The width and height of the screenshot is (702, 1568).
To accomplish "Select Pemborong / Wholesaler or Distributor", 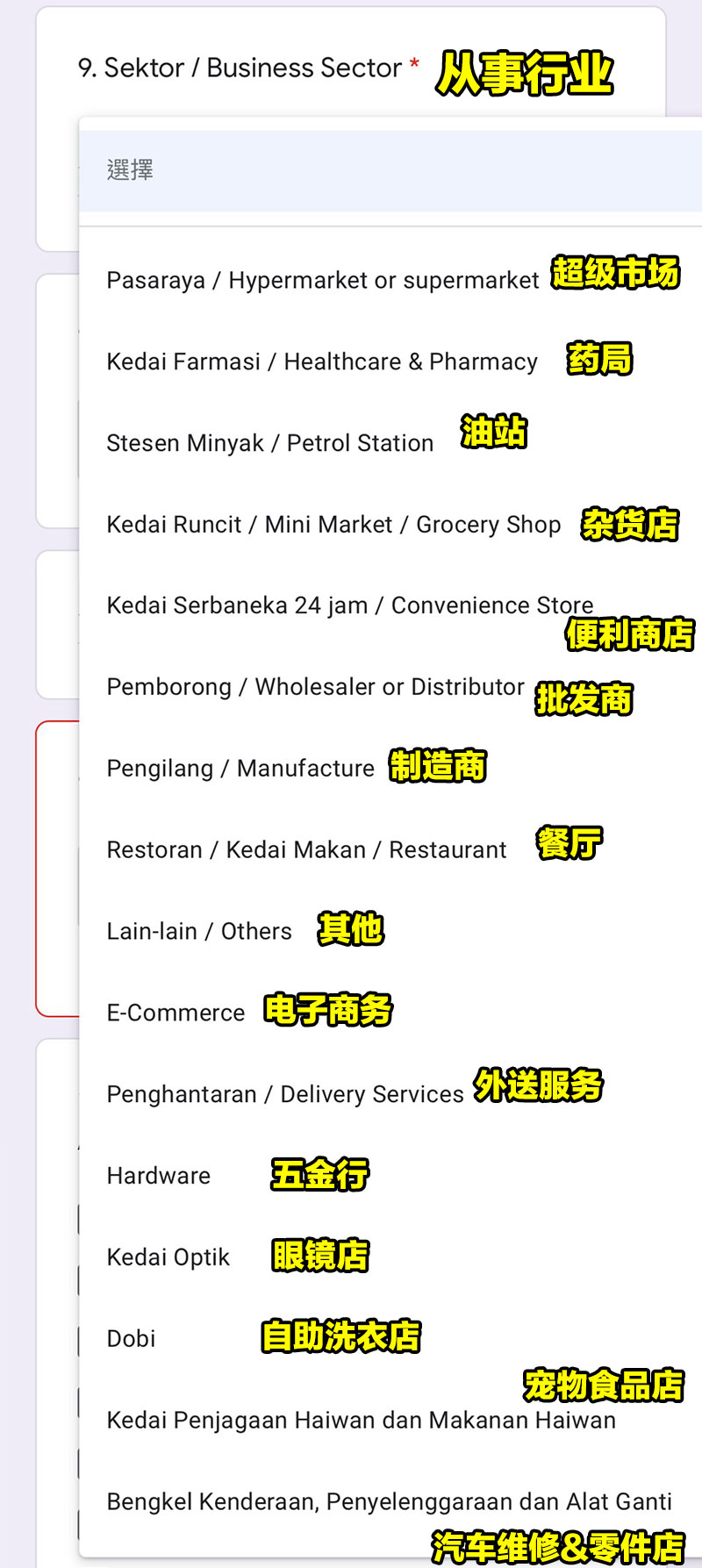I will pyautogui.click(x=390, y=687).
